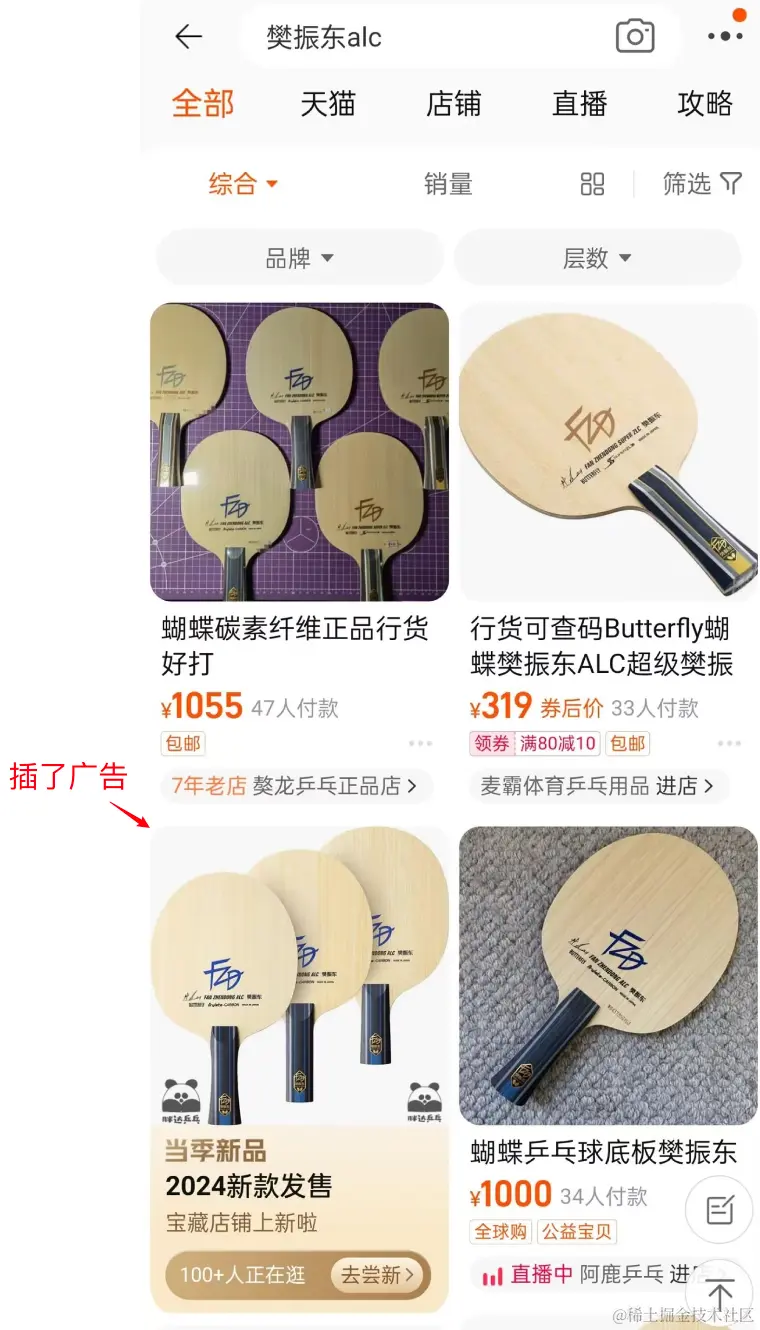The height and width of the screenshot is (1330, 760).
Task: Toggle the grid layout view icon
Action: 593,184
